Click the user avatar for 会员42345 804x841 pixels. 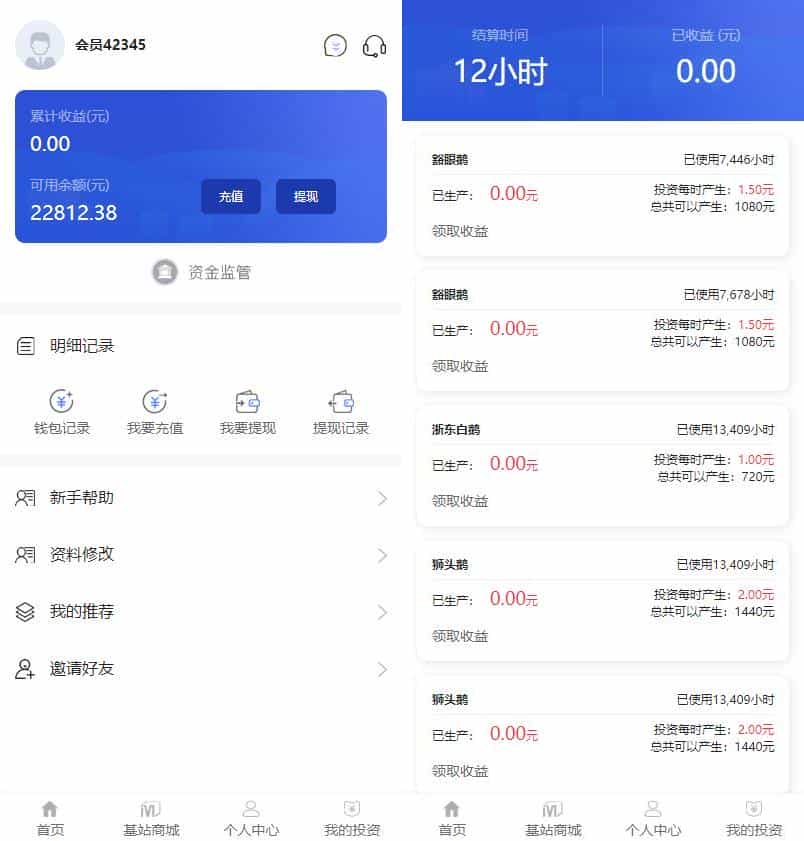pyautogui.click(x=40, y=45)
